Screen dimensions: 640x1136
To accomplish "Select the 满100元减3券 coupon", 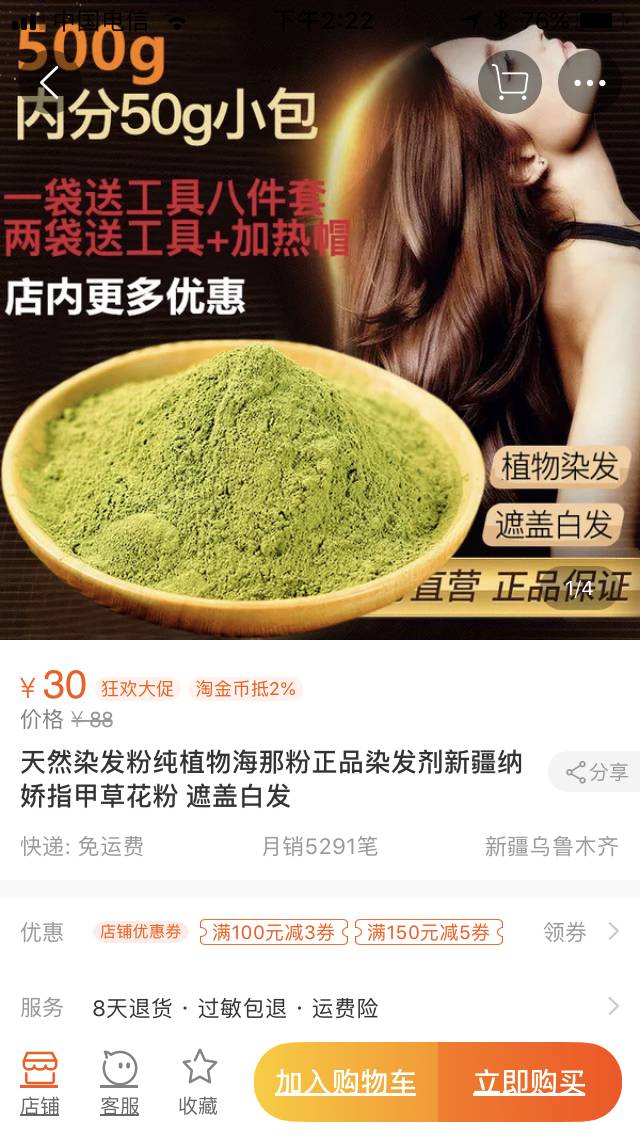I will (x=274, y=932).
